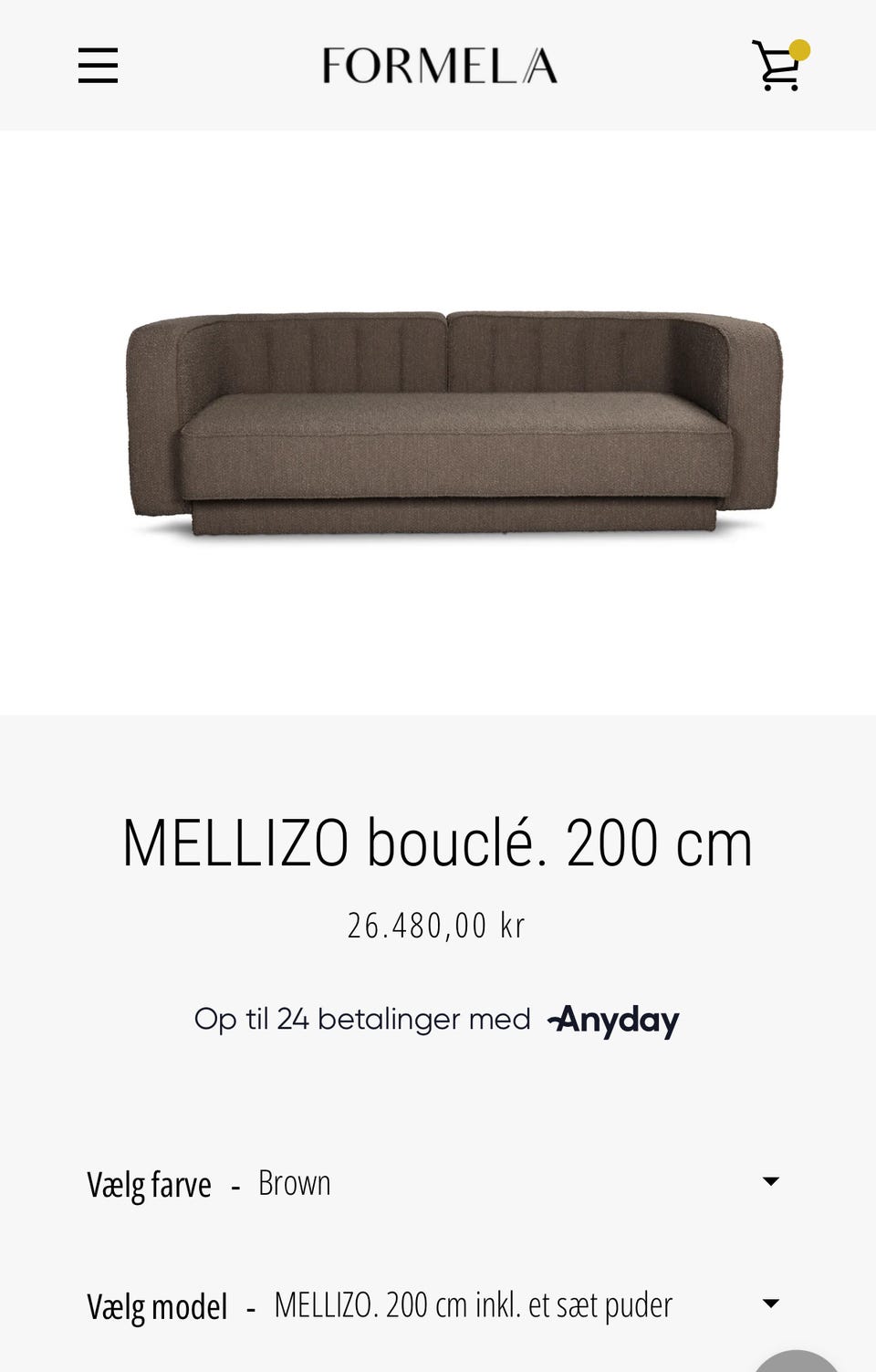This screenshot has width=876, height=1372.
Task: Click the Anyday payment logo
Action: click(x=613, y=1019)
